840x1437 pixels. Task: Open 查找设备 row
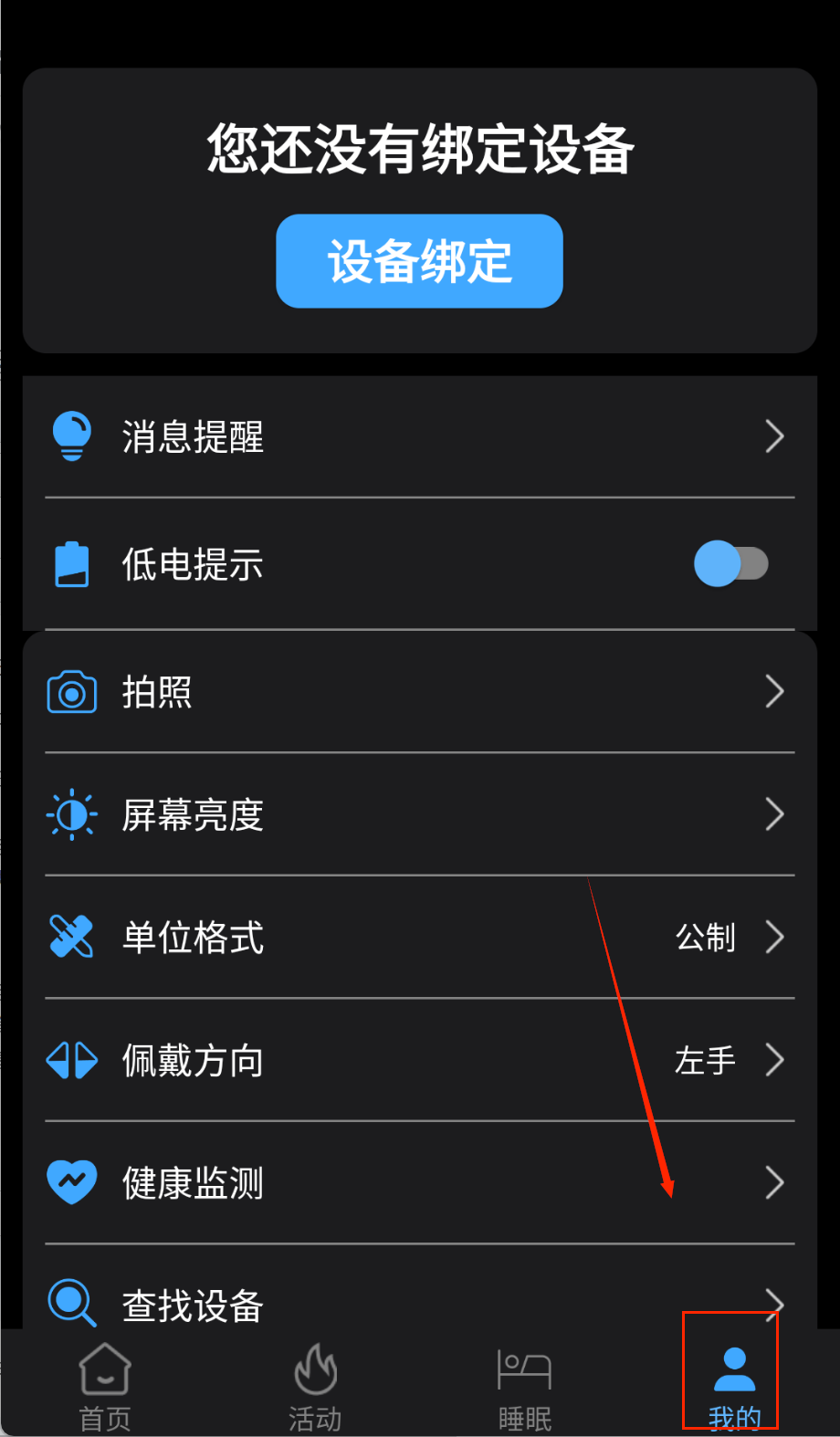coord(419,1301)
